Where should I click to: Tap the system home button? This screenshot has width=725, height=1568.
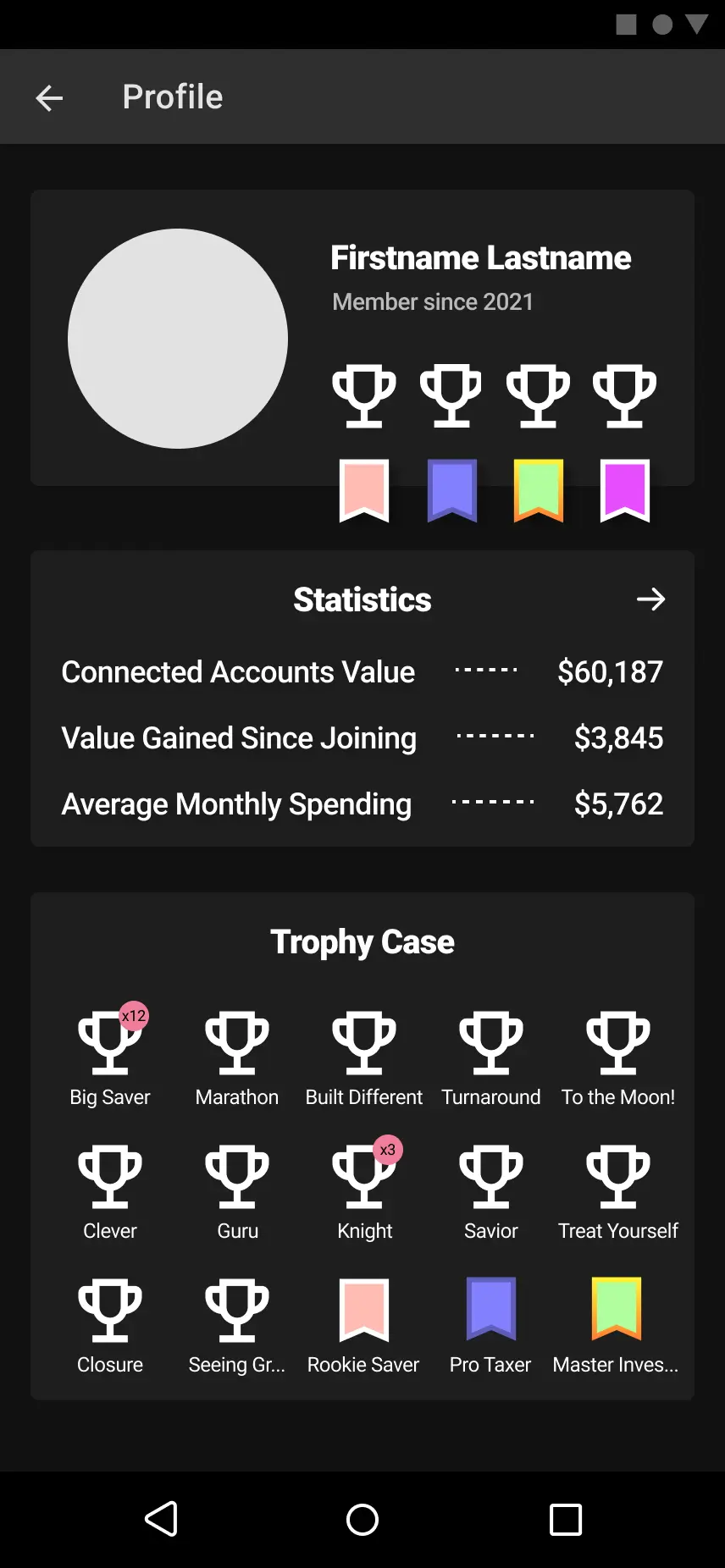[362, 1520]
